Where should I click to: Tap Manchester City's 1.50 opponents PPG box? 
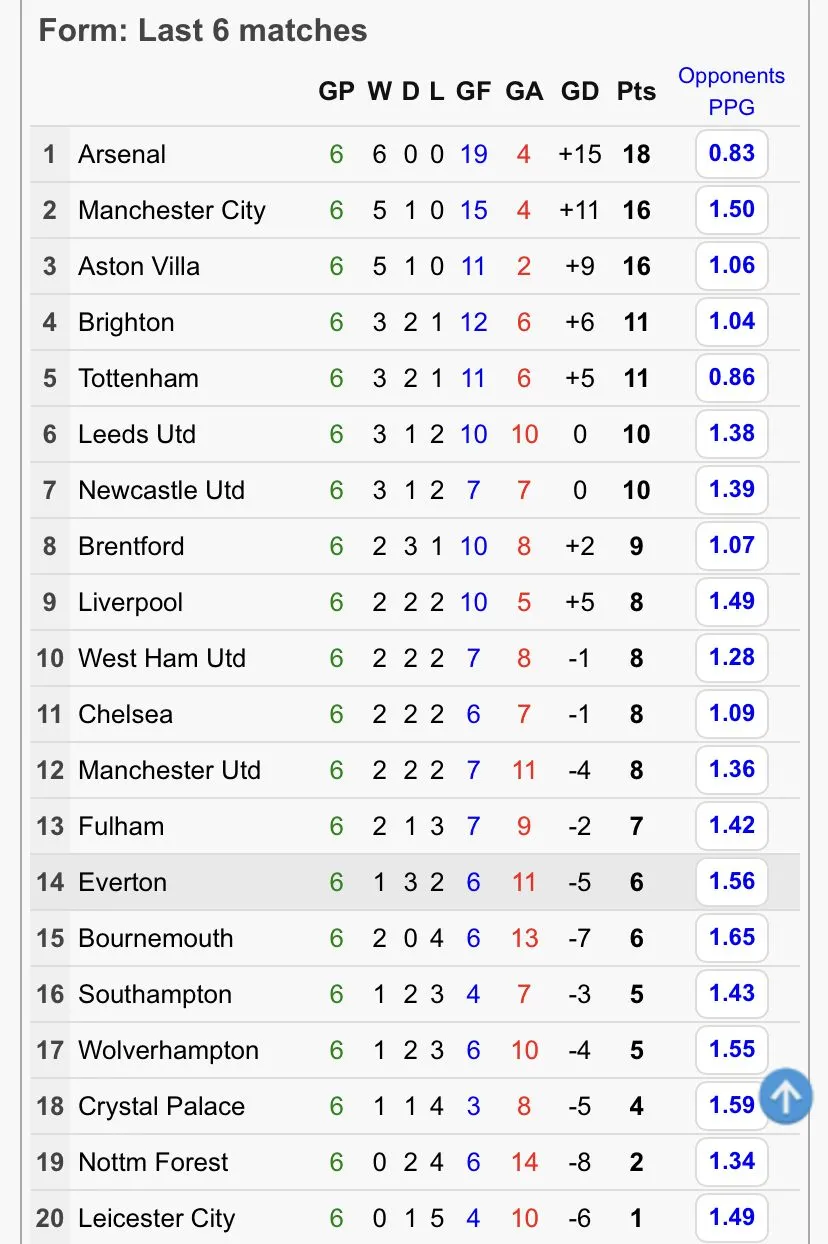point(731,210)
